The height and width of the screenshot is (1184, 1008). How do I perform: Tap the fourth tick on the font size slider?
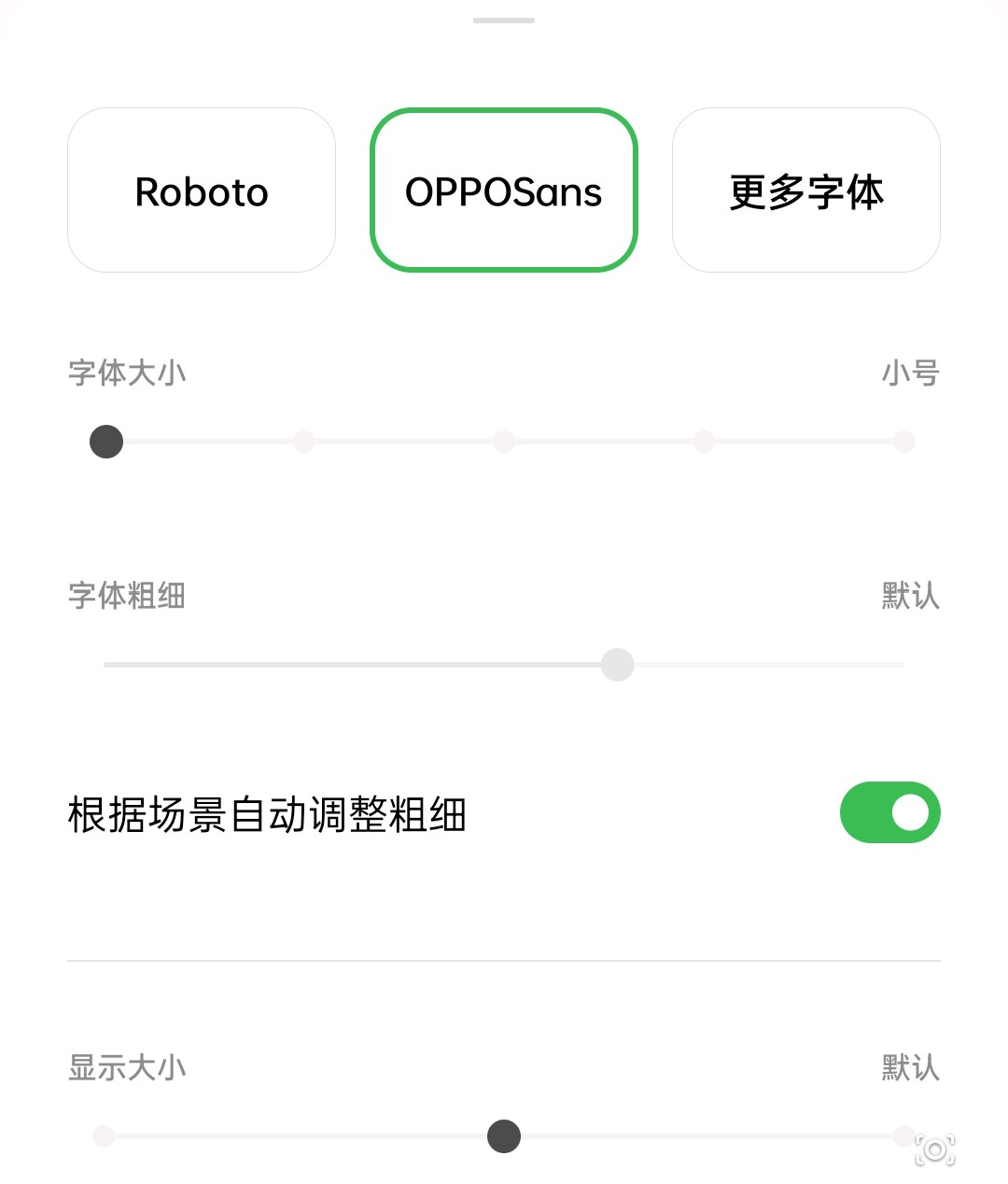(704, 441)
